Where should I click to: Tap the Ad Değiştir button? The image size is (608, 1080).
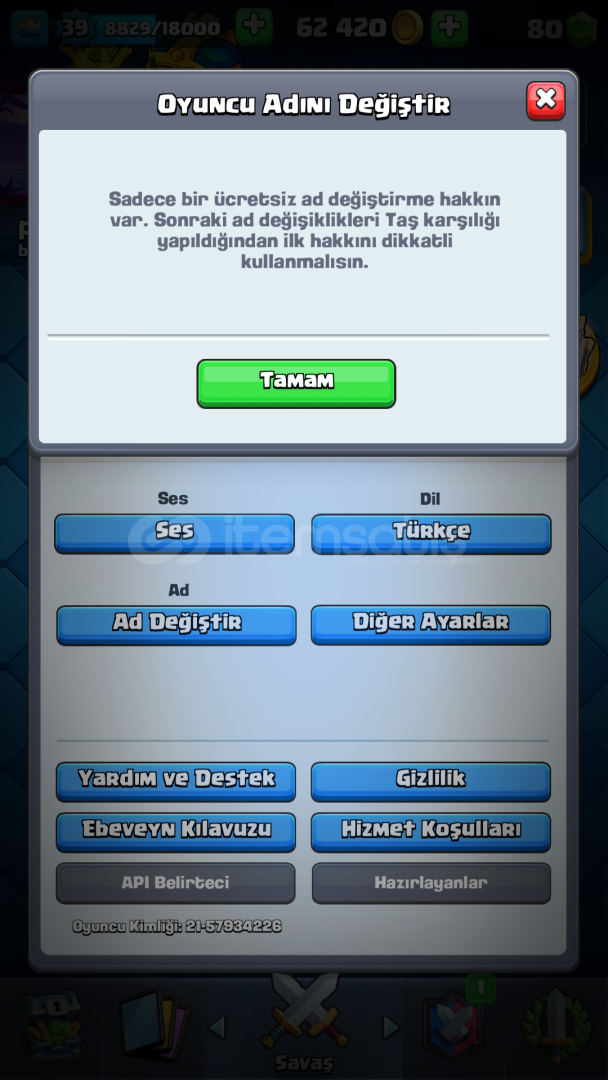(x=176, y=625)
